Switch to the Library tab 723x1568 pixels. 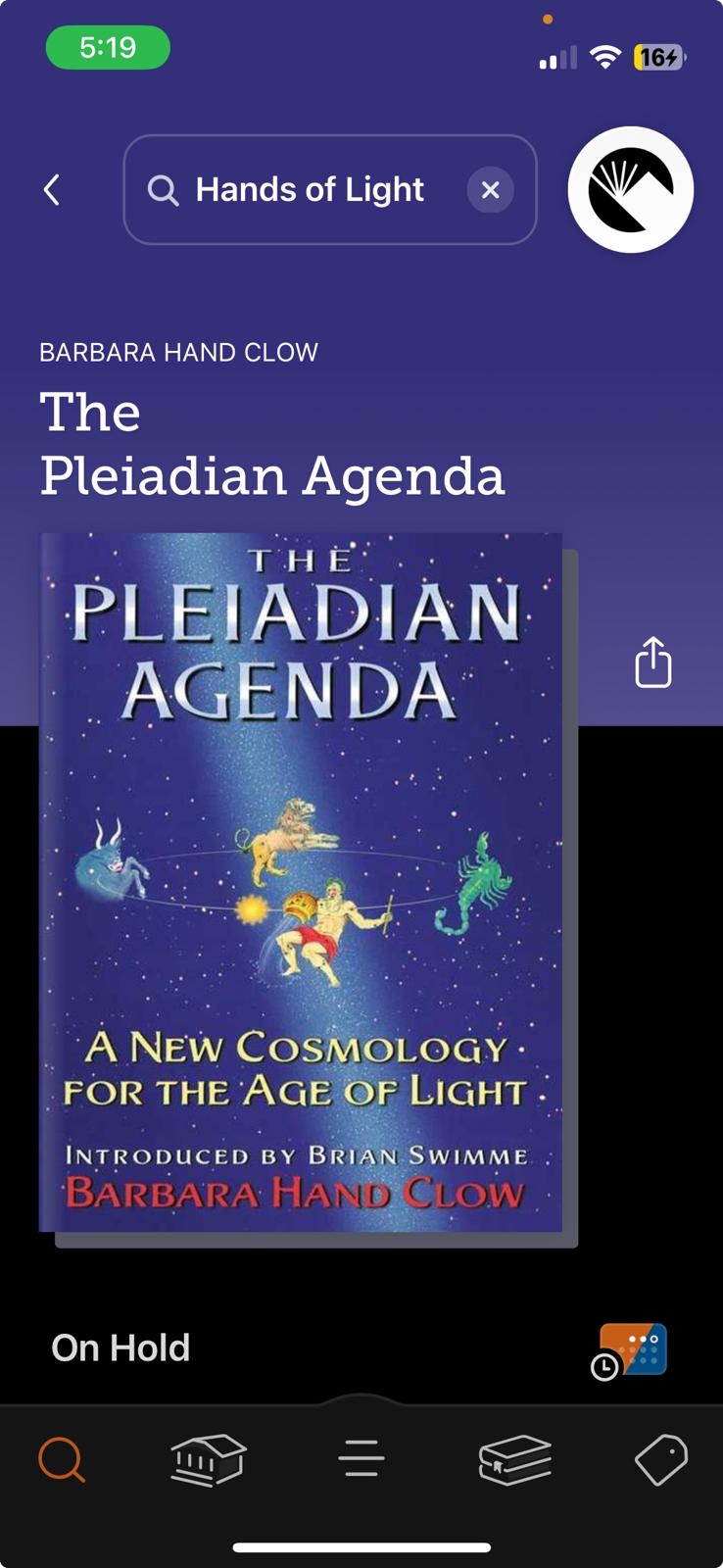pyautogui.click(x=208, y=1460)
